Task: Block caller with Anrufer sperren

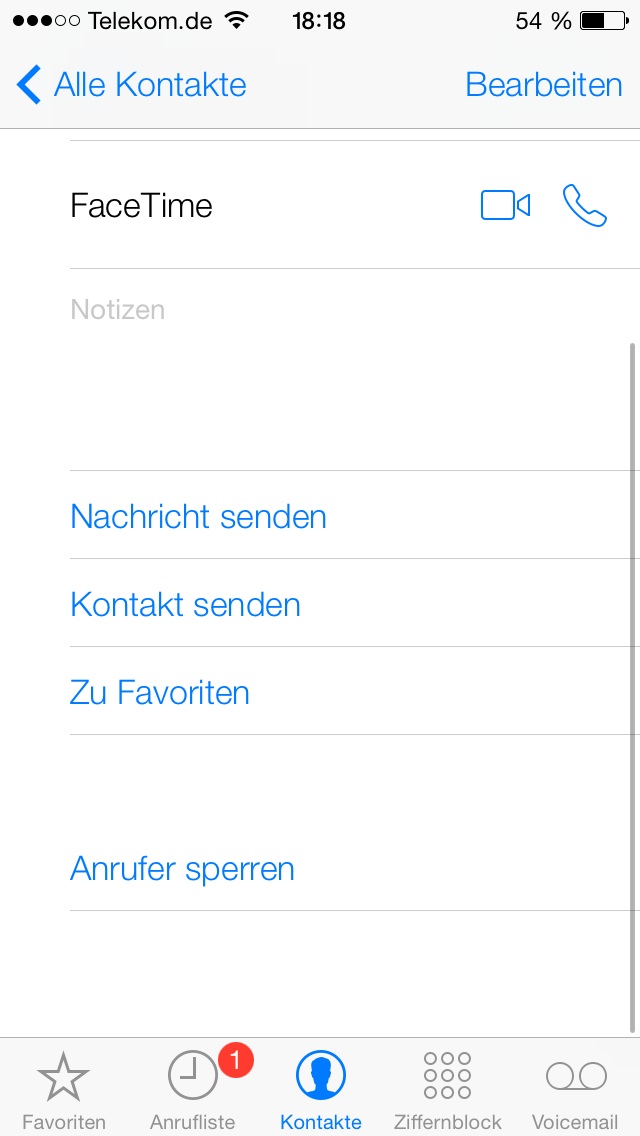Action: (x=182, y=868)
